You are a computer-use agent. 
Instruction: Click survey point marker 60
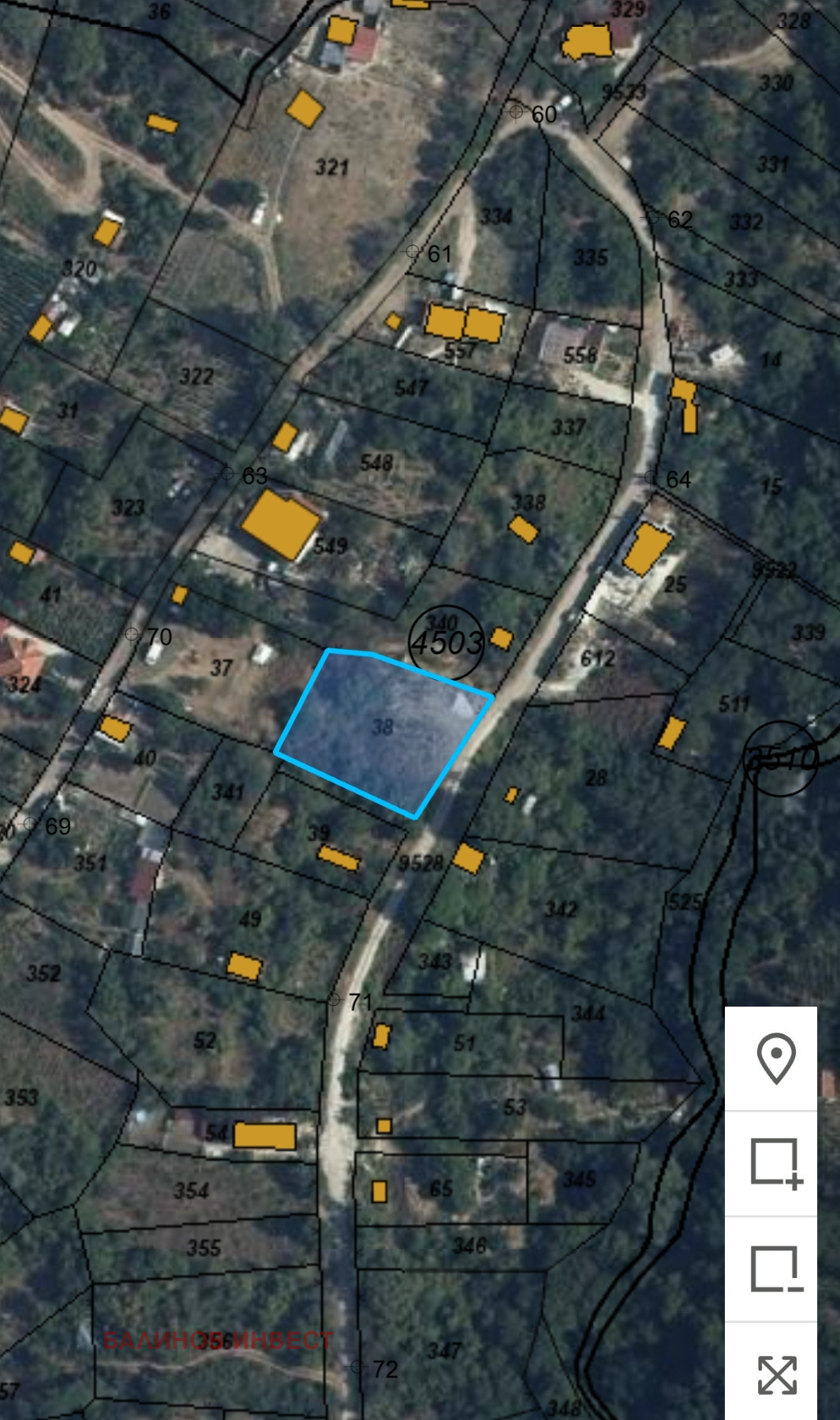click(x=517, y=113)
